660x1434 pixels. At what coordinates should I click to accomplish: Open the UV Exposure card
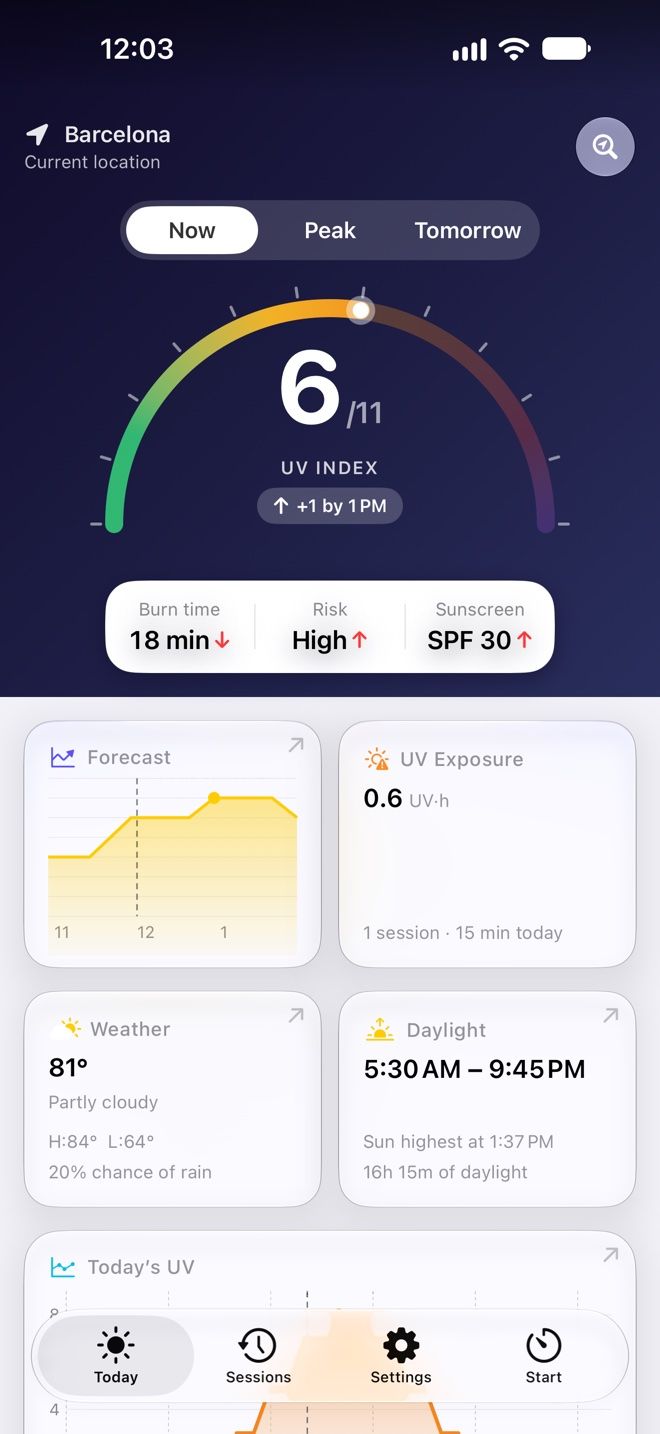coord(488,844)
